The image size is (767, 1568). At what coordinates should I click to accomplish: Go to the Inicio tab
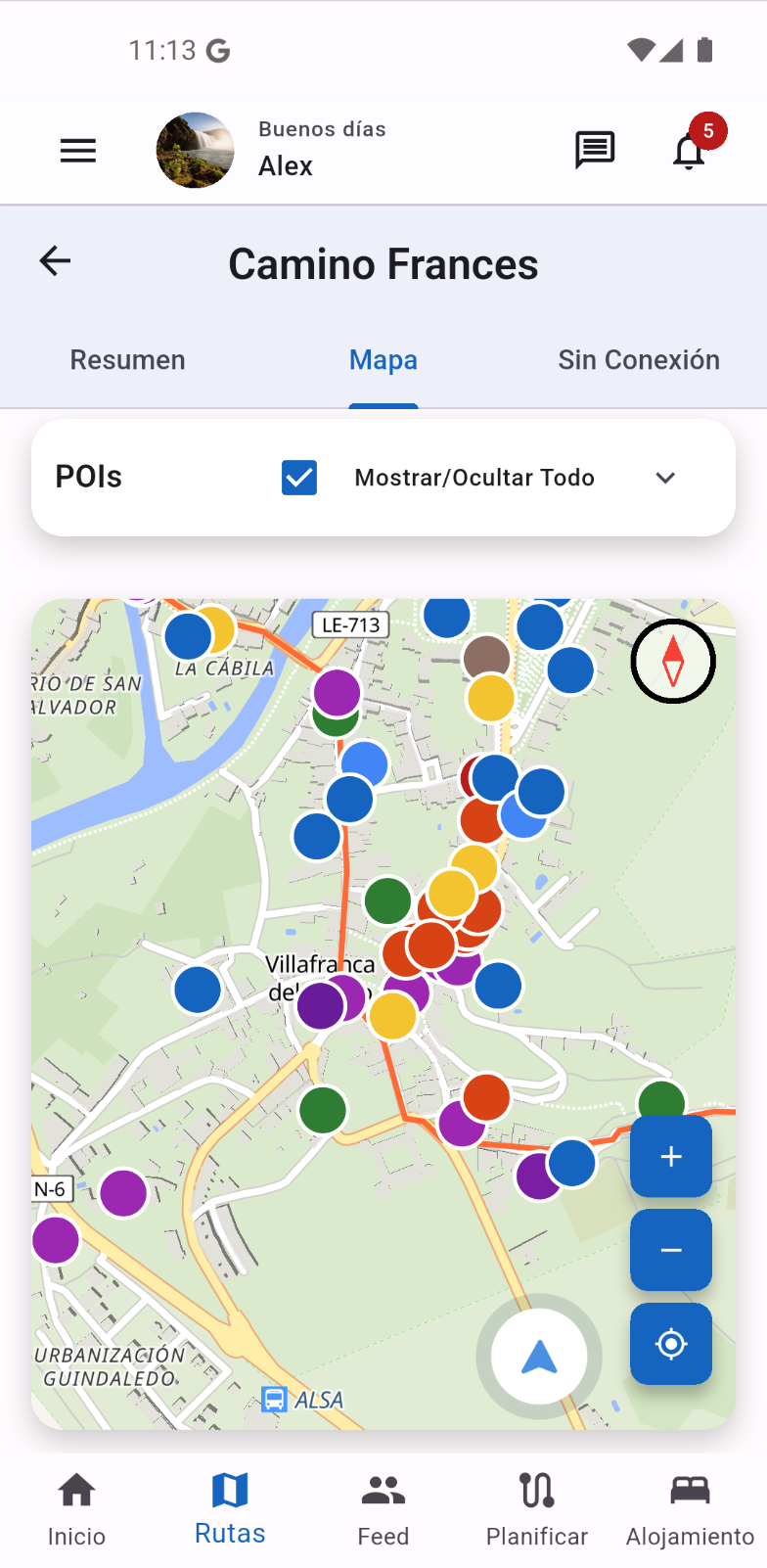coord(76,1509)
